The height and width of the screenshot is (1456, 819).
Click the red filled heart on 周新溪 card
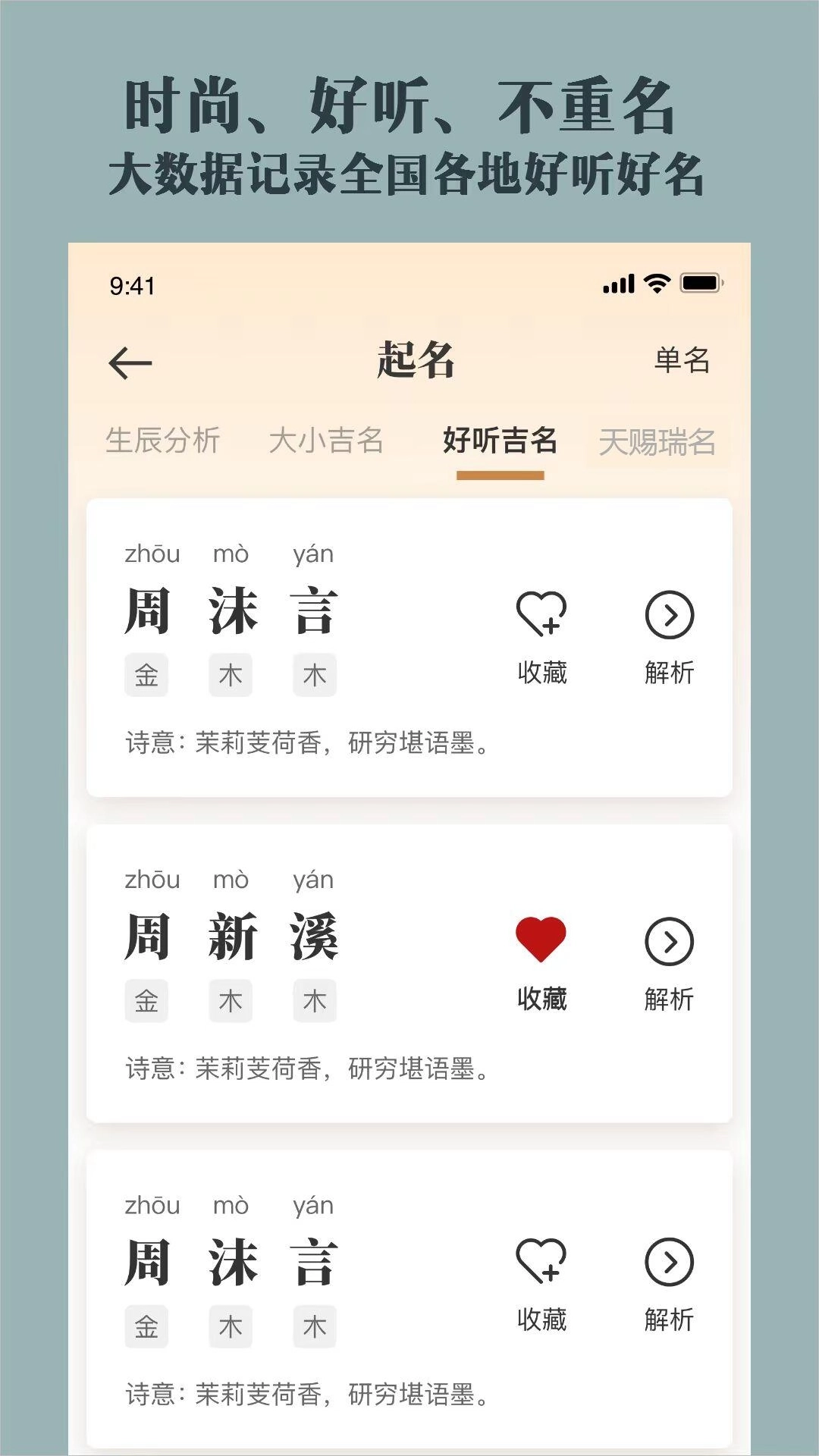tap(541, 938)
